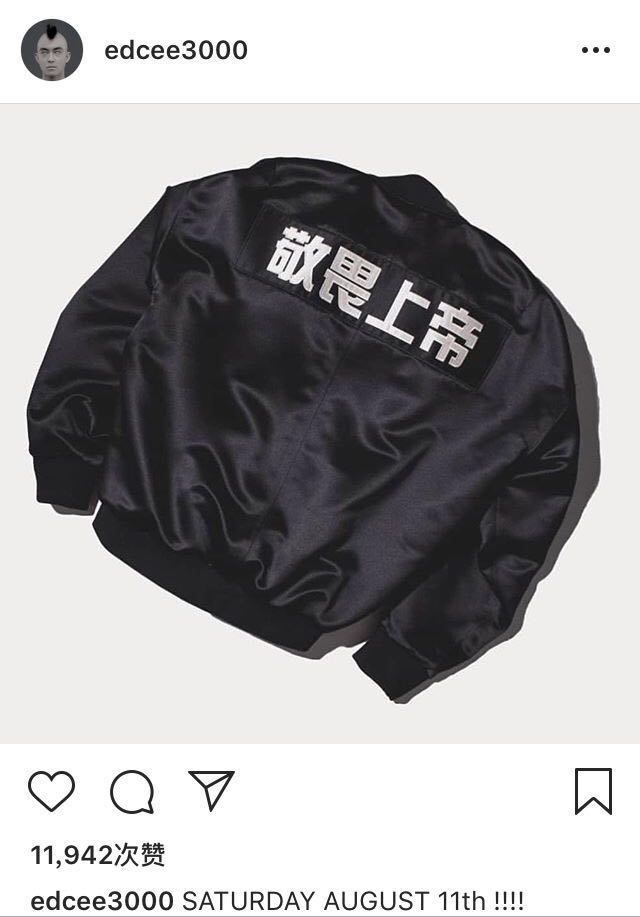Open the edcee3000 username at top
Viewport: 640px width, 917px height.
tap(175, 50)
